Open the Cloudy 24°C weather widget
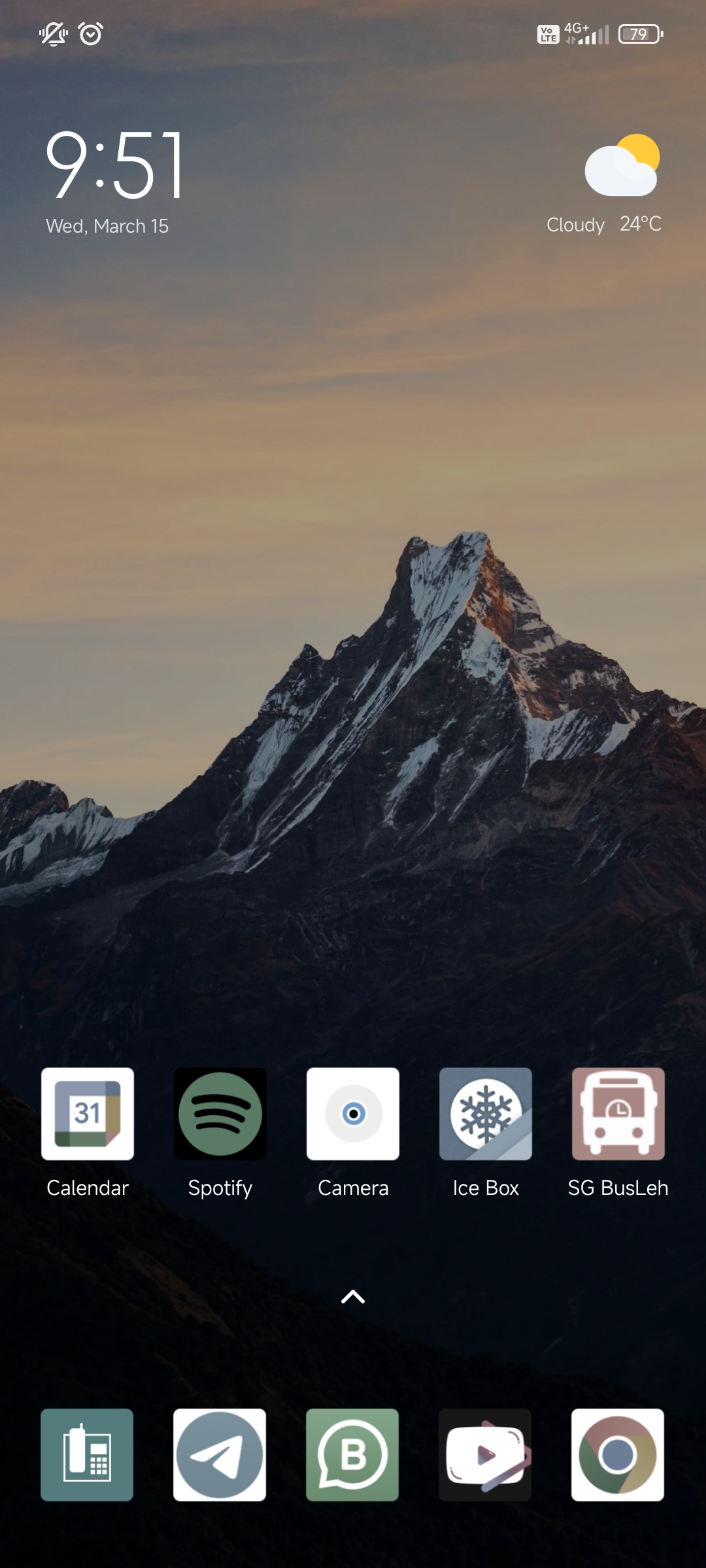The image size is (706, 1568). point(605,184)
